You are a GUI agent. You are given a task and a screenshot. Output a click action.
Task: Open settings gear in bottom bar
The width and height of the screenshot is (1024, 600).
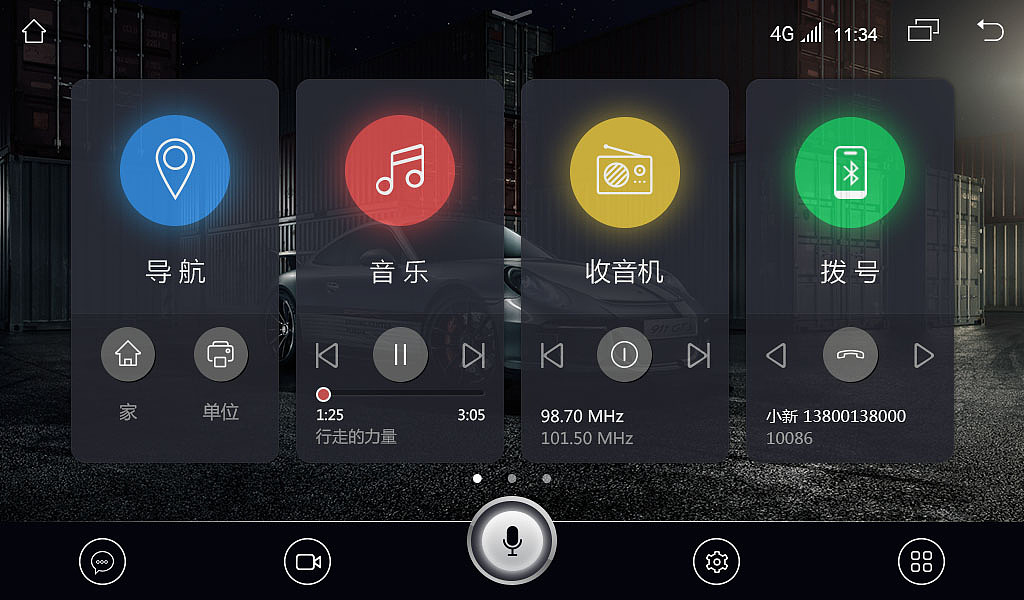716,562
